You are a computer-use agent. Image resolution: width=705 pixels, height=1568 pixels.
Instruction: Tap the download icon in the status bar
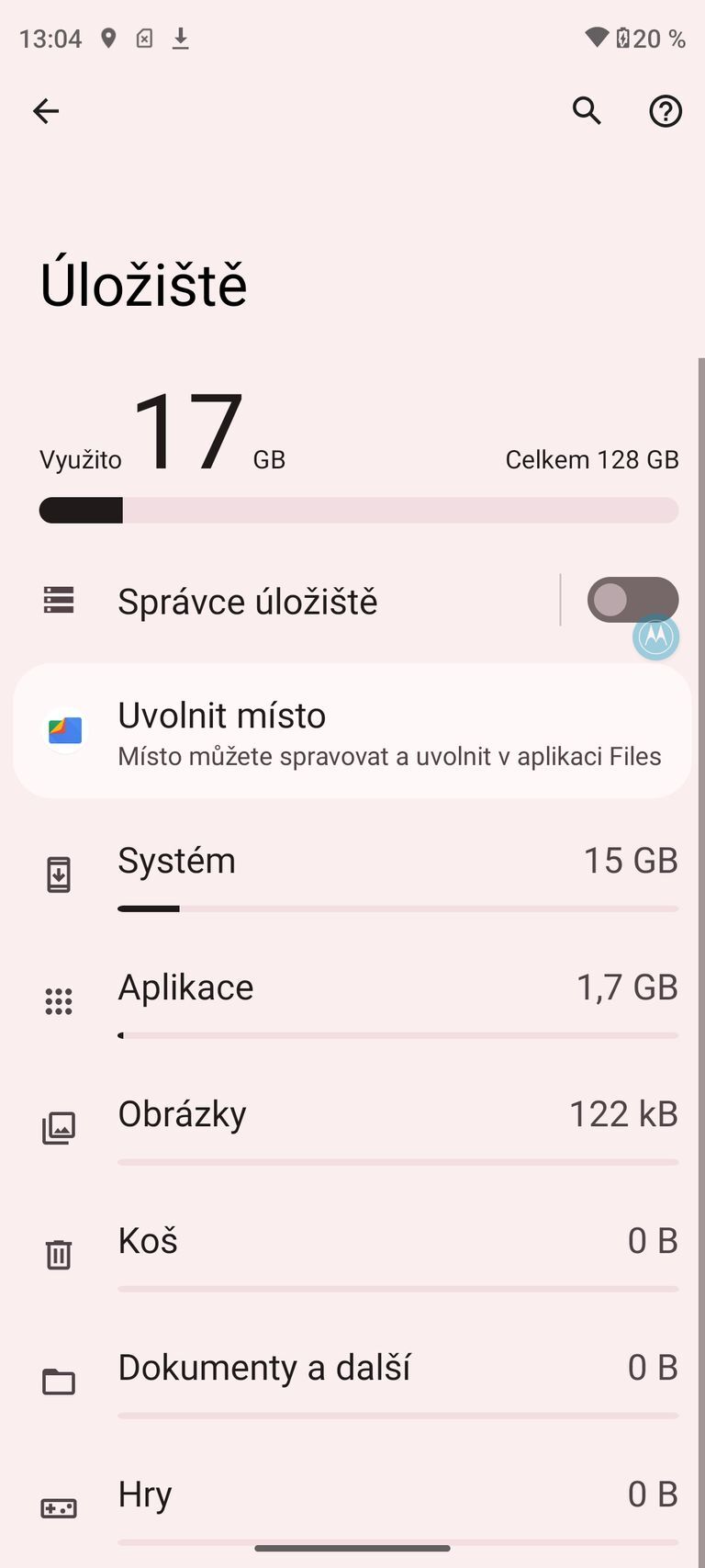click(180, 38)
